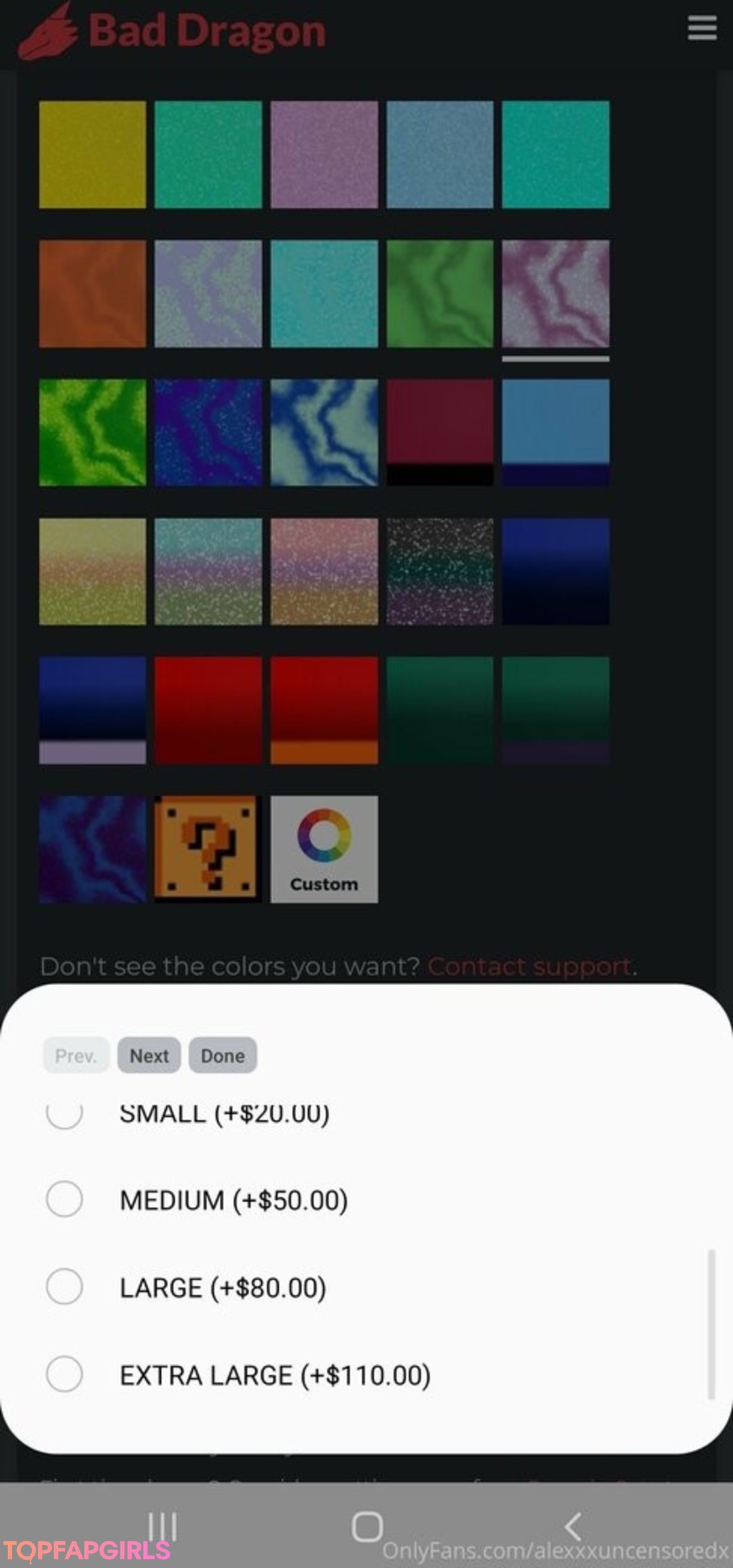This screenshot has height=1568, width=733.
Task: Pick the lilac glitter solid swatch
Action: 324,155
